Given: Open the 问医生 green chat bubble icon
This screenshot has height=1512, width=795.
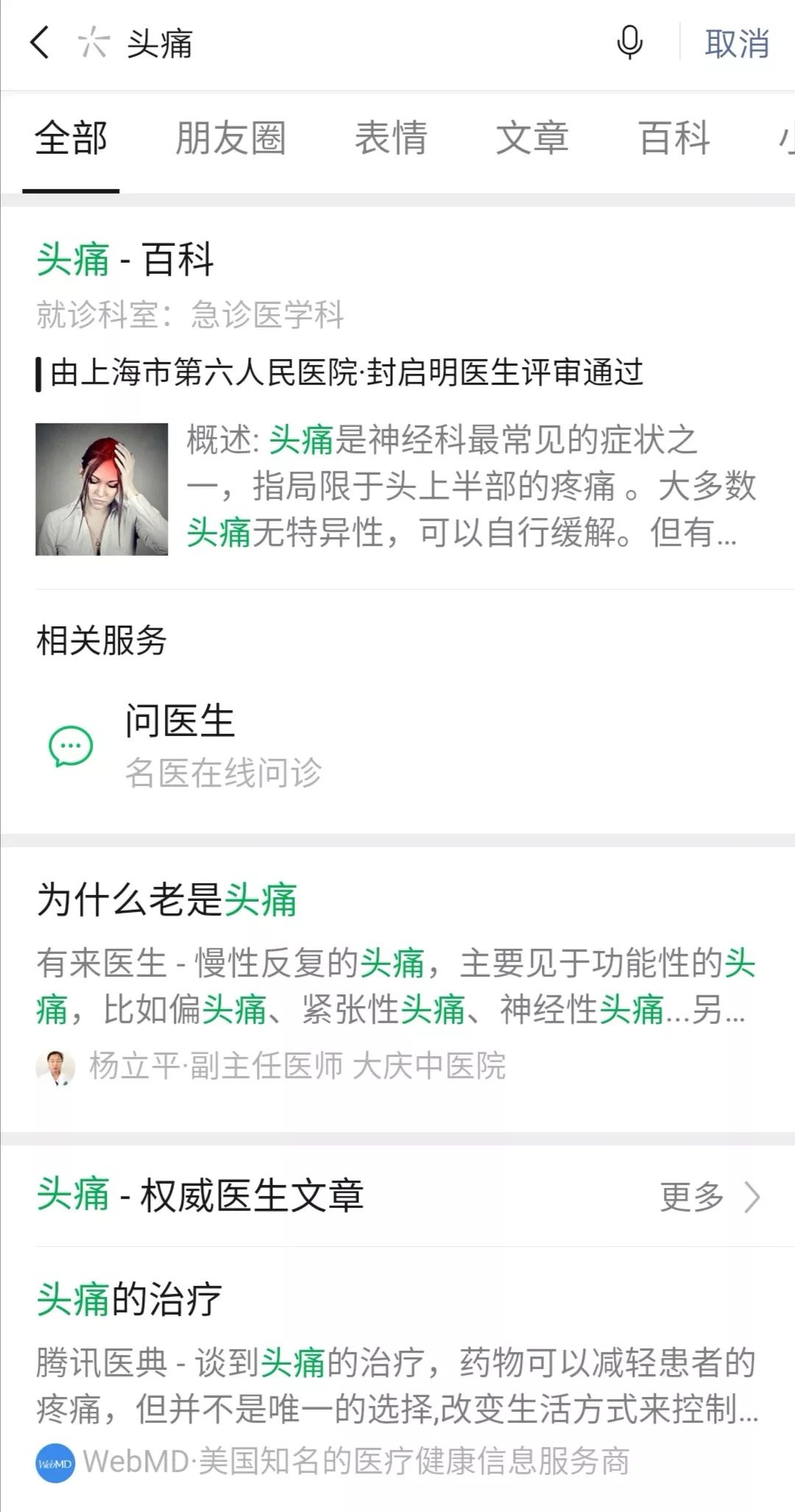Looking at the screenshot, I should (x=69, y=746).
